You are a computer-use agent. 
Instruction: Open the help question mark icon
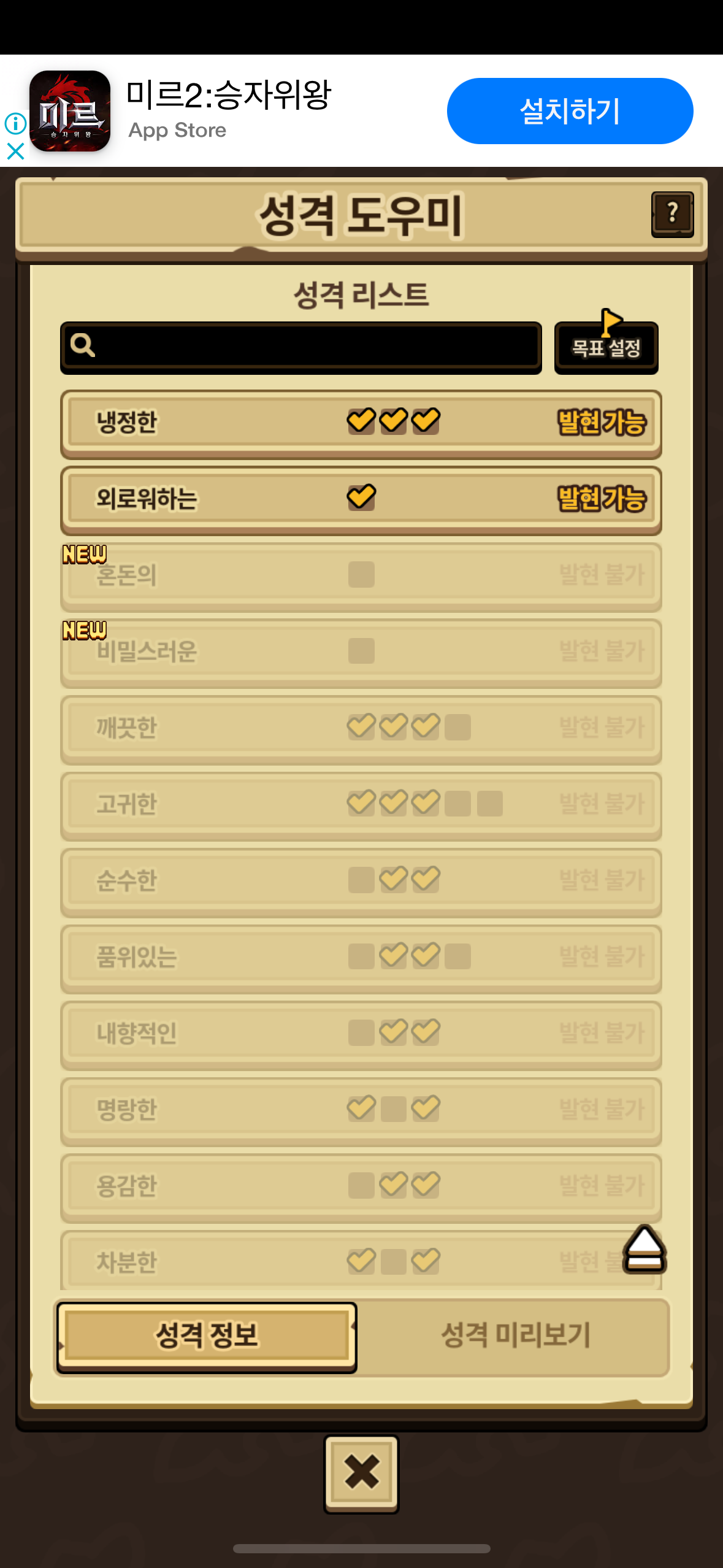click(x=672, y=214)
